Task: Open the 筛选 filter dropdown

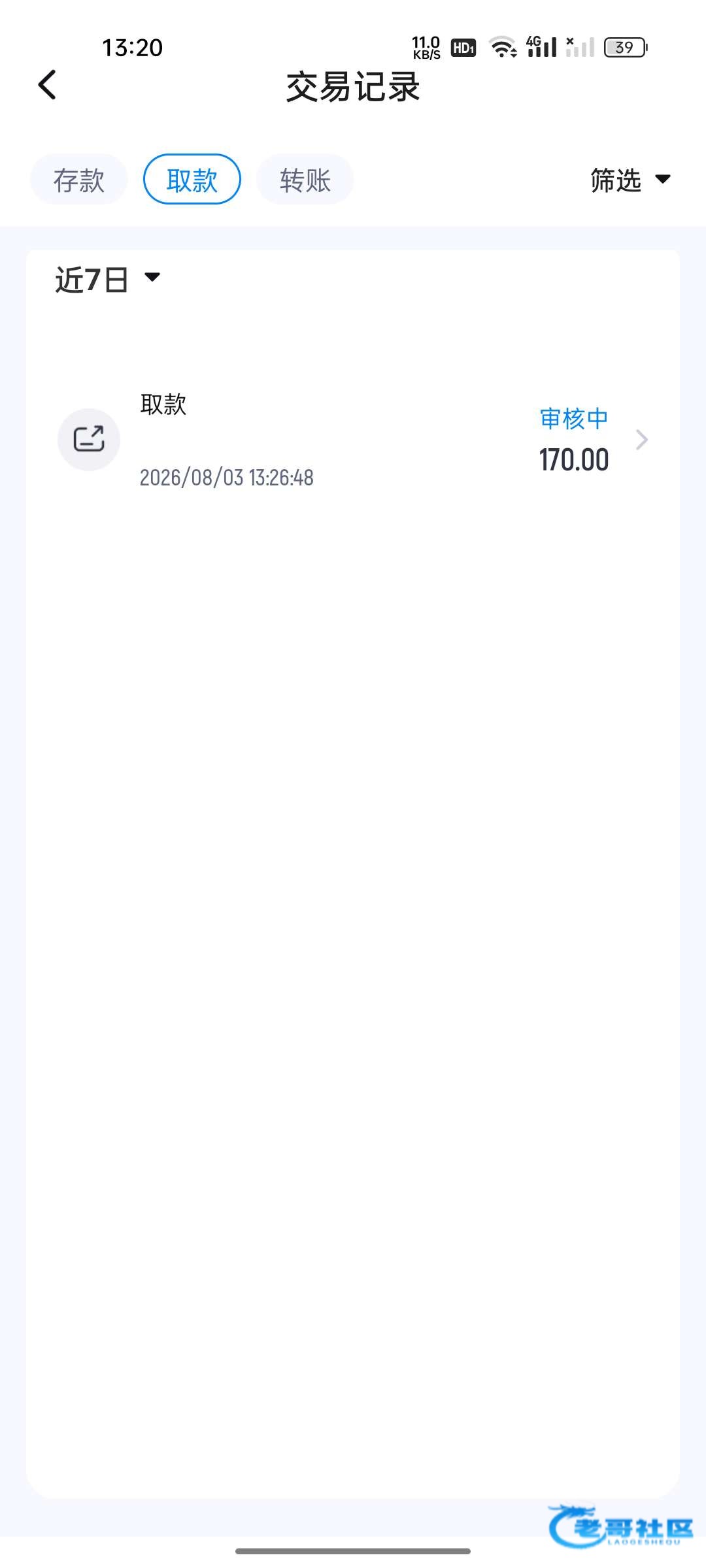Action: pyautogui.click(x=630, y=180)
